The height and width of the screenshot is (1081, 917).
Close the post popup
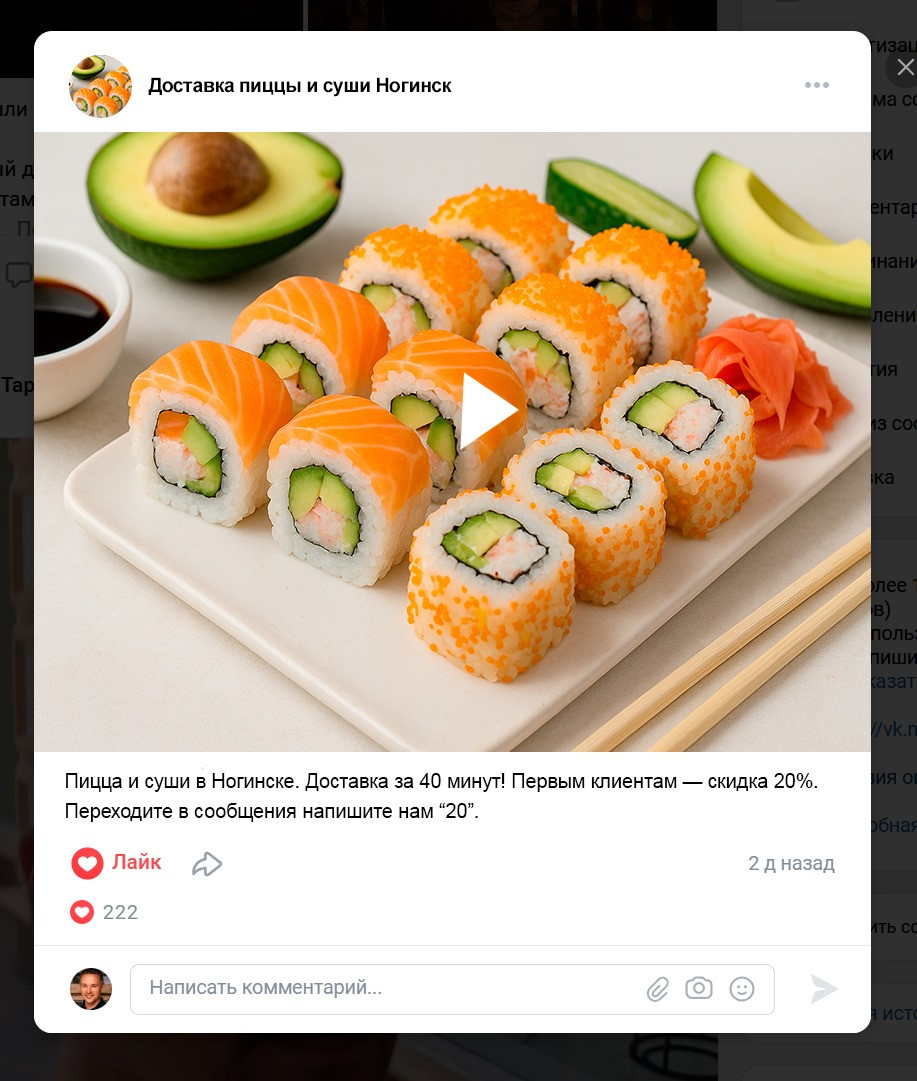point(904,68)
